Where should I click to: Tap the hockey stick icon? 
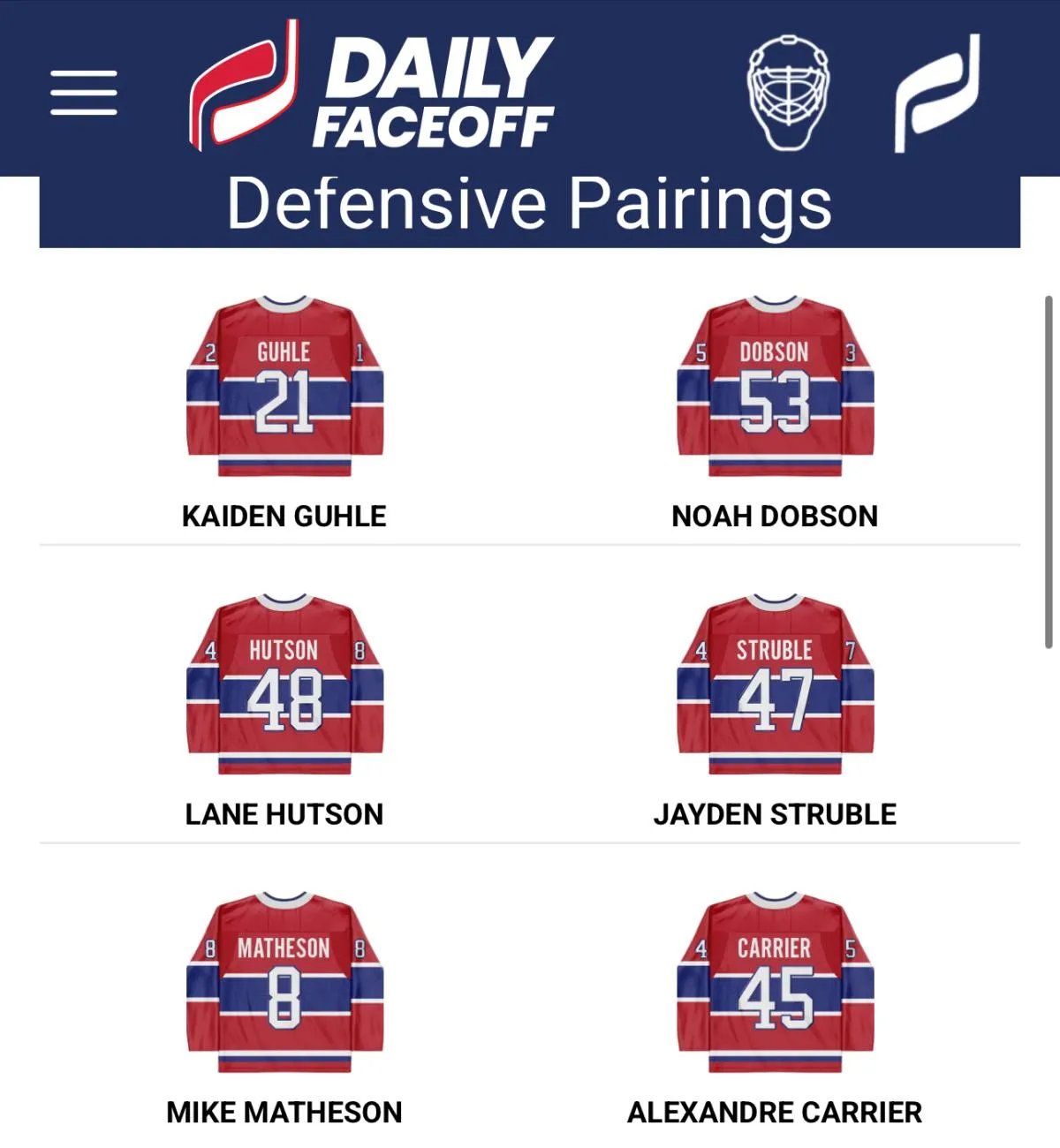937,93
